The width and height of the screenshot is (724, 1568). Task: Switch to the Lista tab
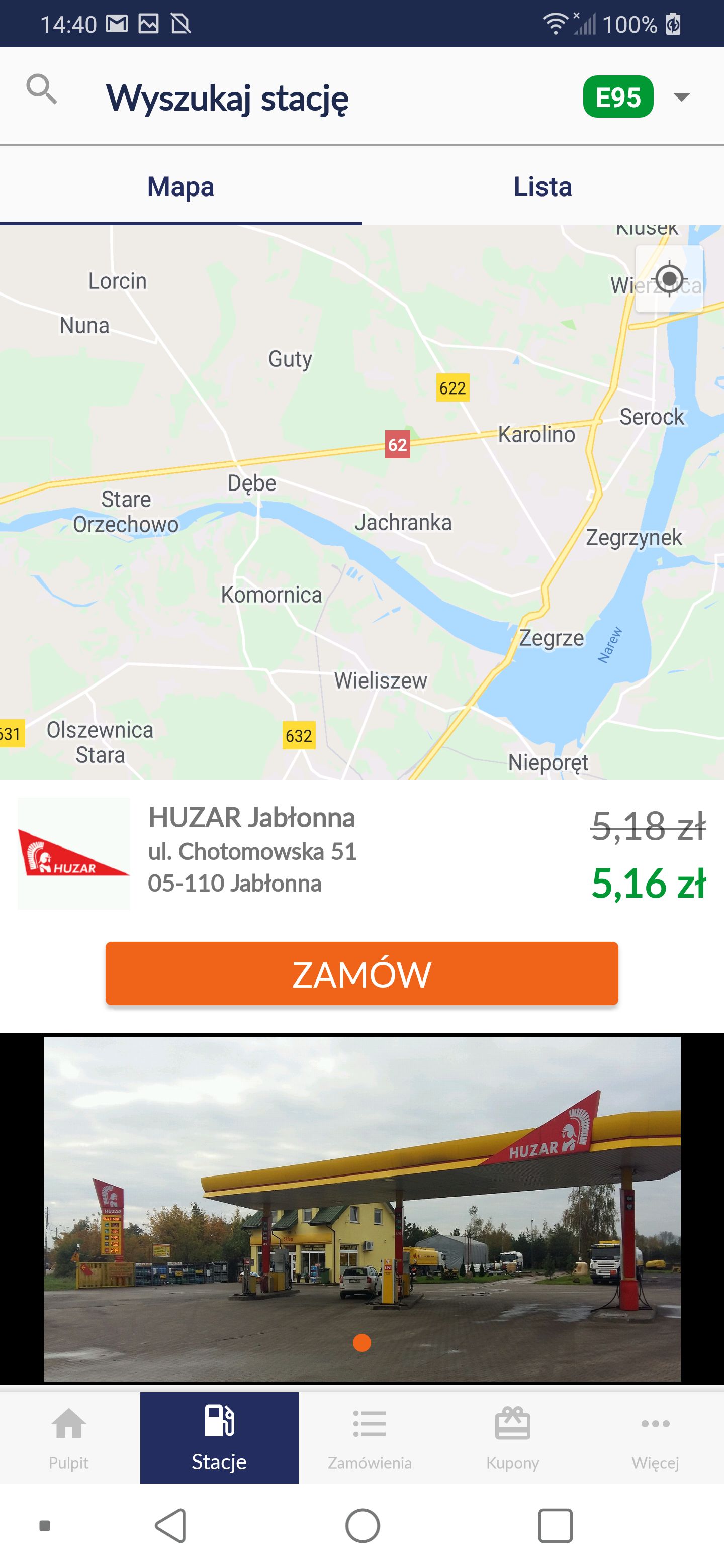tap(542, 187)
